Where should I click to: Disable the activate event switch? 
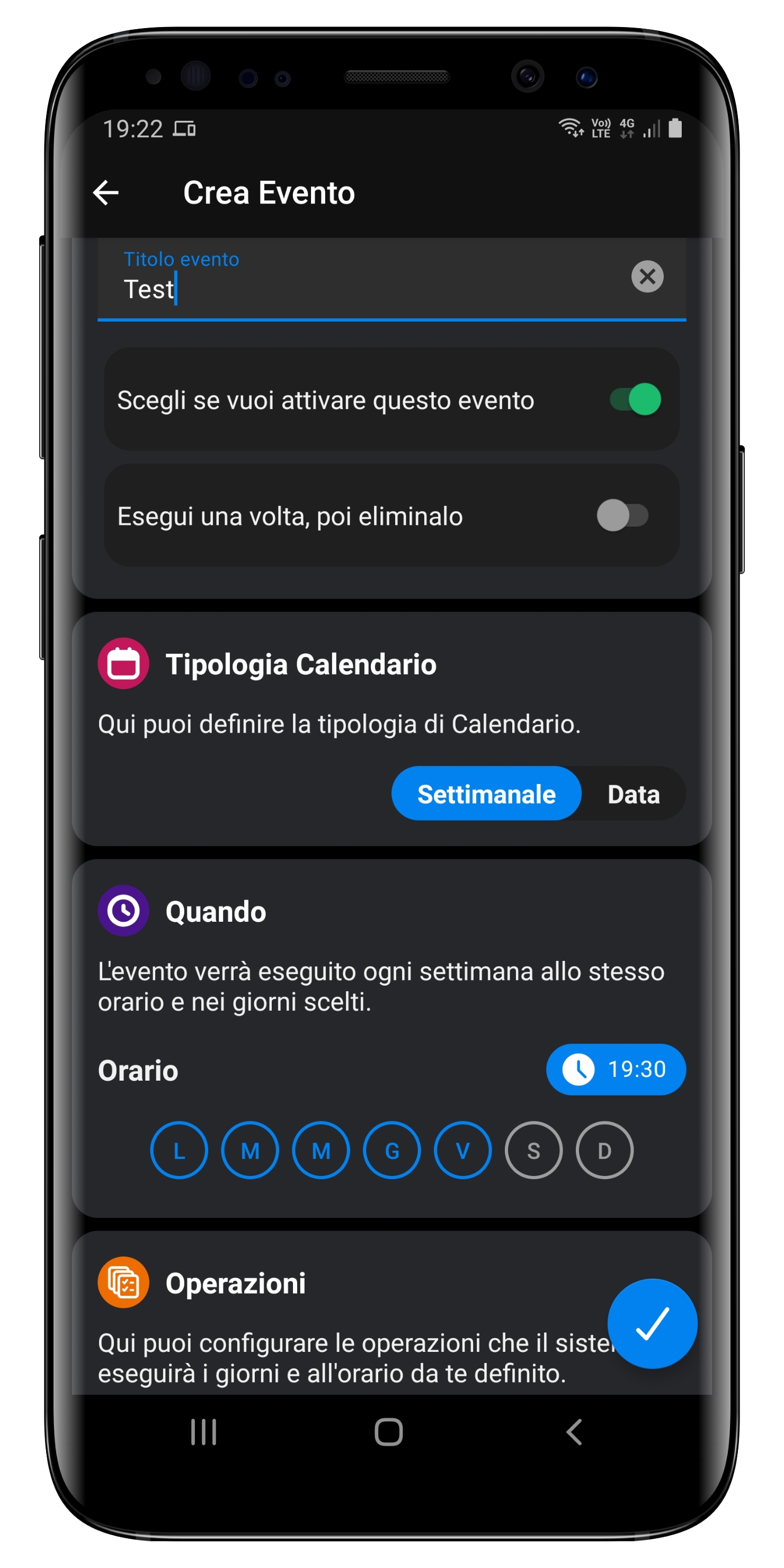(x=636, y=399)
